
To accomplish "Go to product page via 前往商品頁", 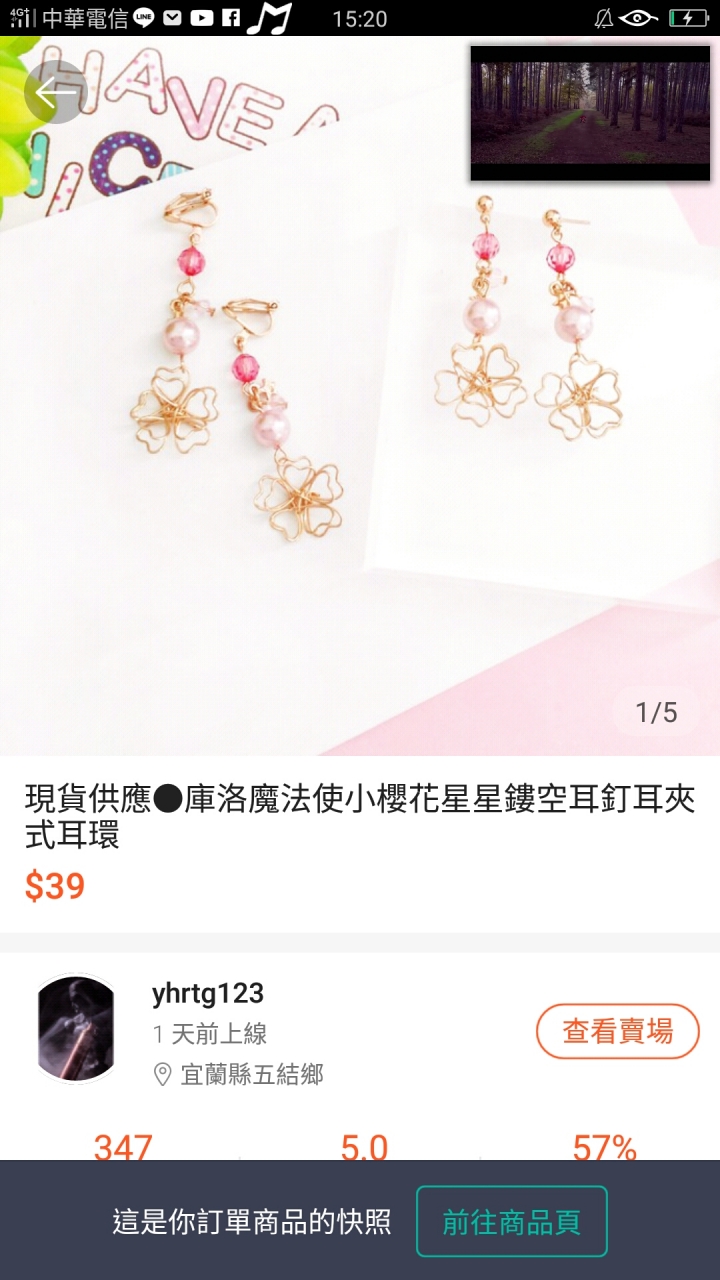I will click(511, 1221).
